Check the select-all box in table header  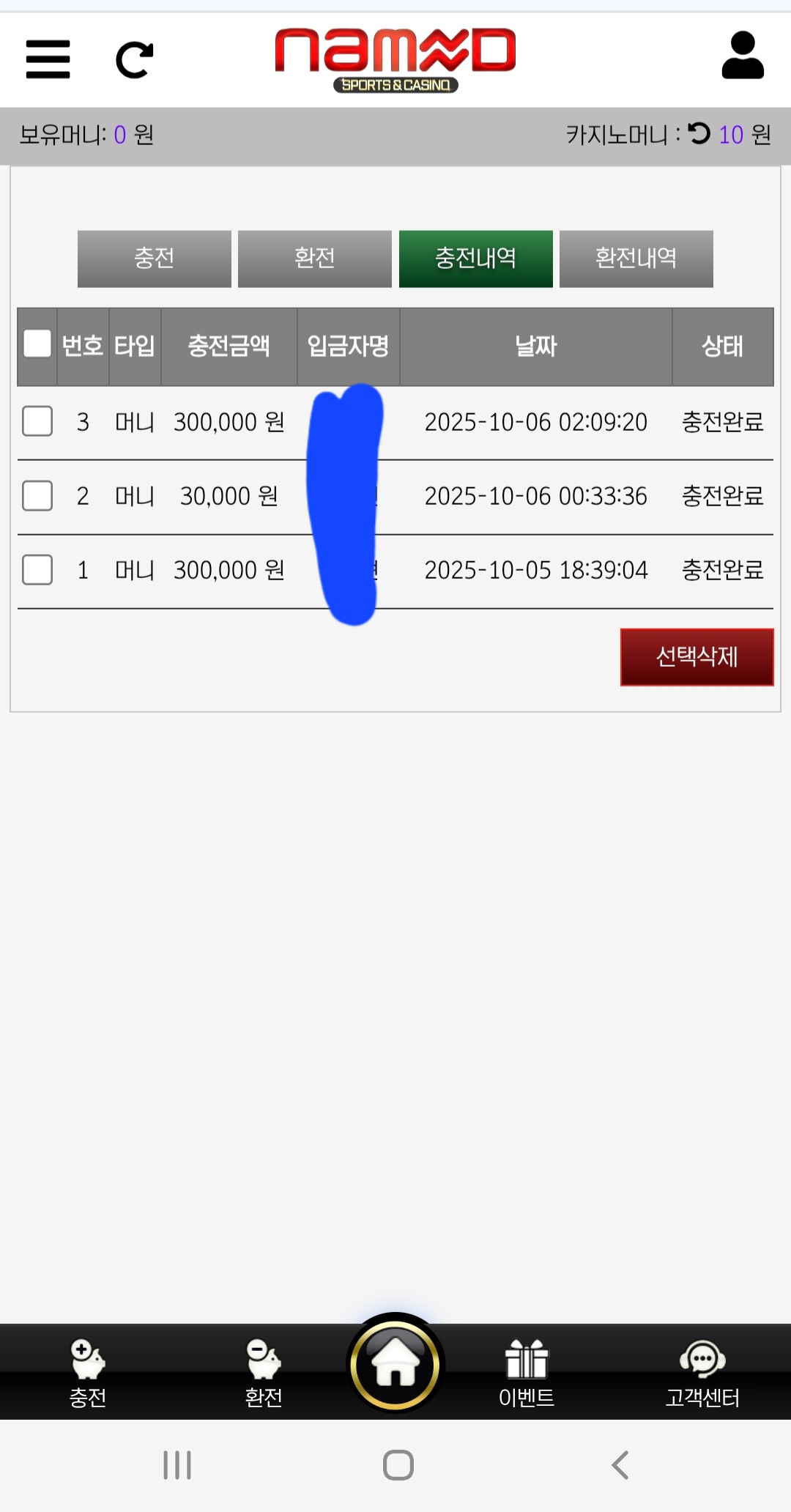point(37,344)
